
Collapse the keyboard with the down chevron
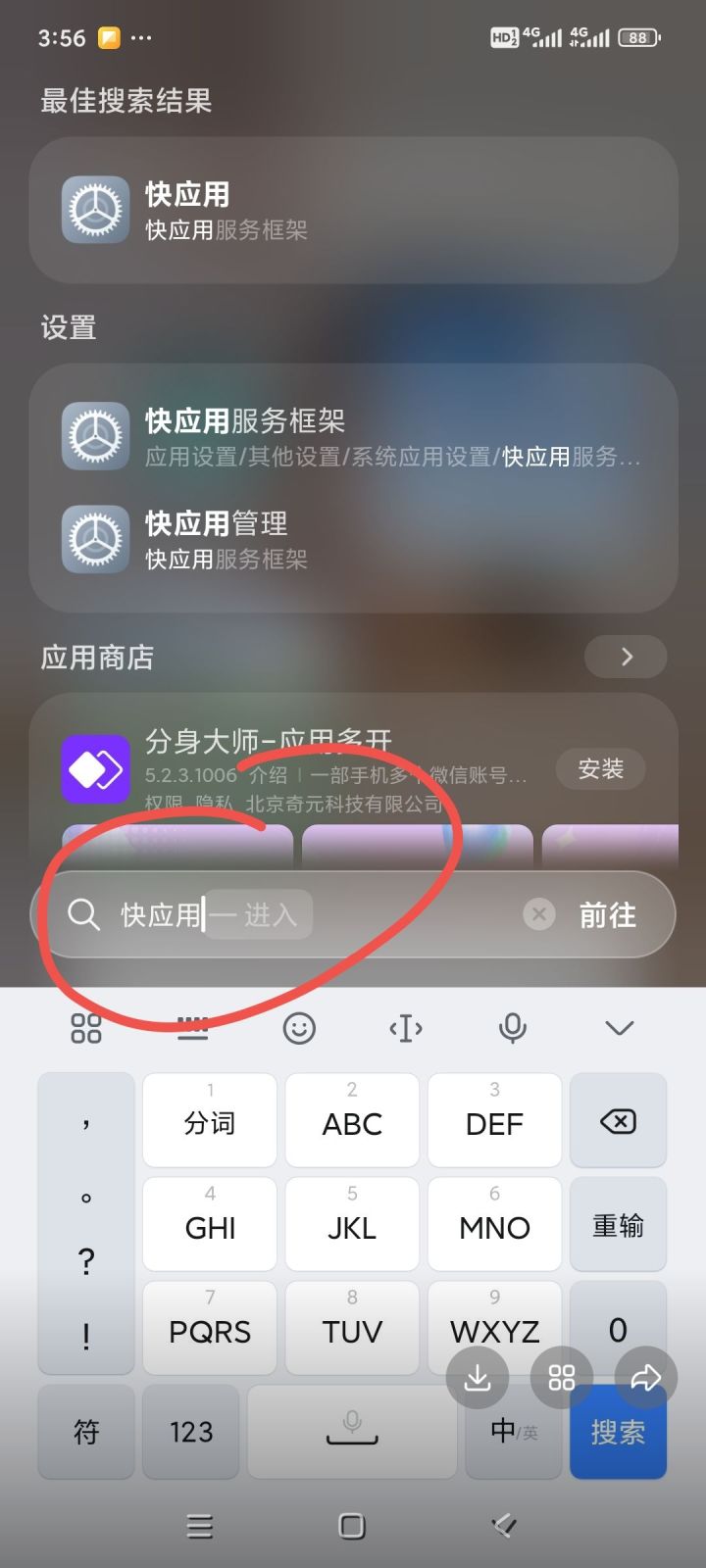[x=619, y=1028]
